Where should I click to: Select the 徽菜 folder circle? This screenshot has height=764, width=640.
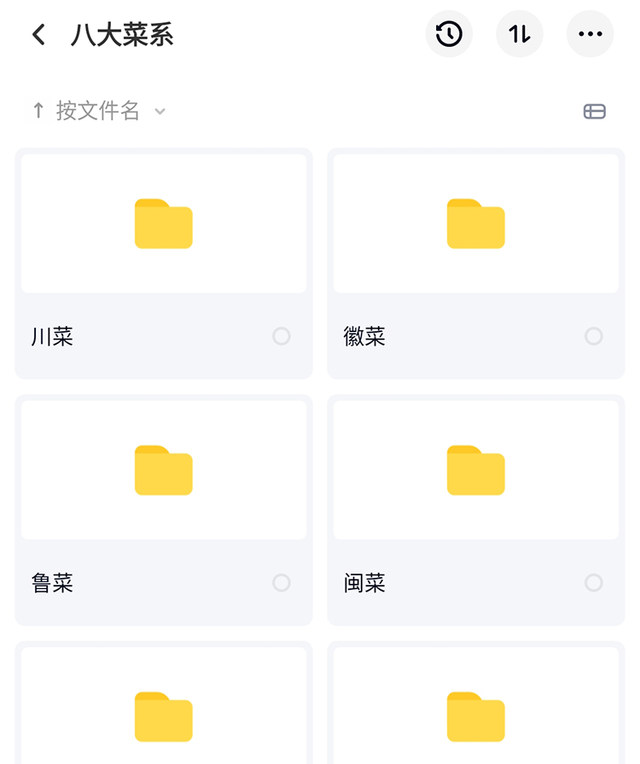click(x=594, y=336)
